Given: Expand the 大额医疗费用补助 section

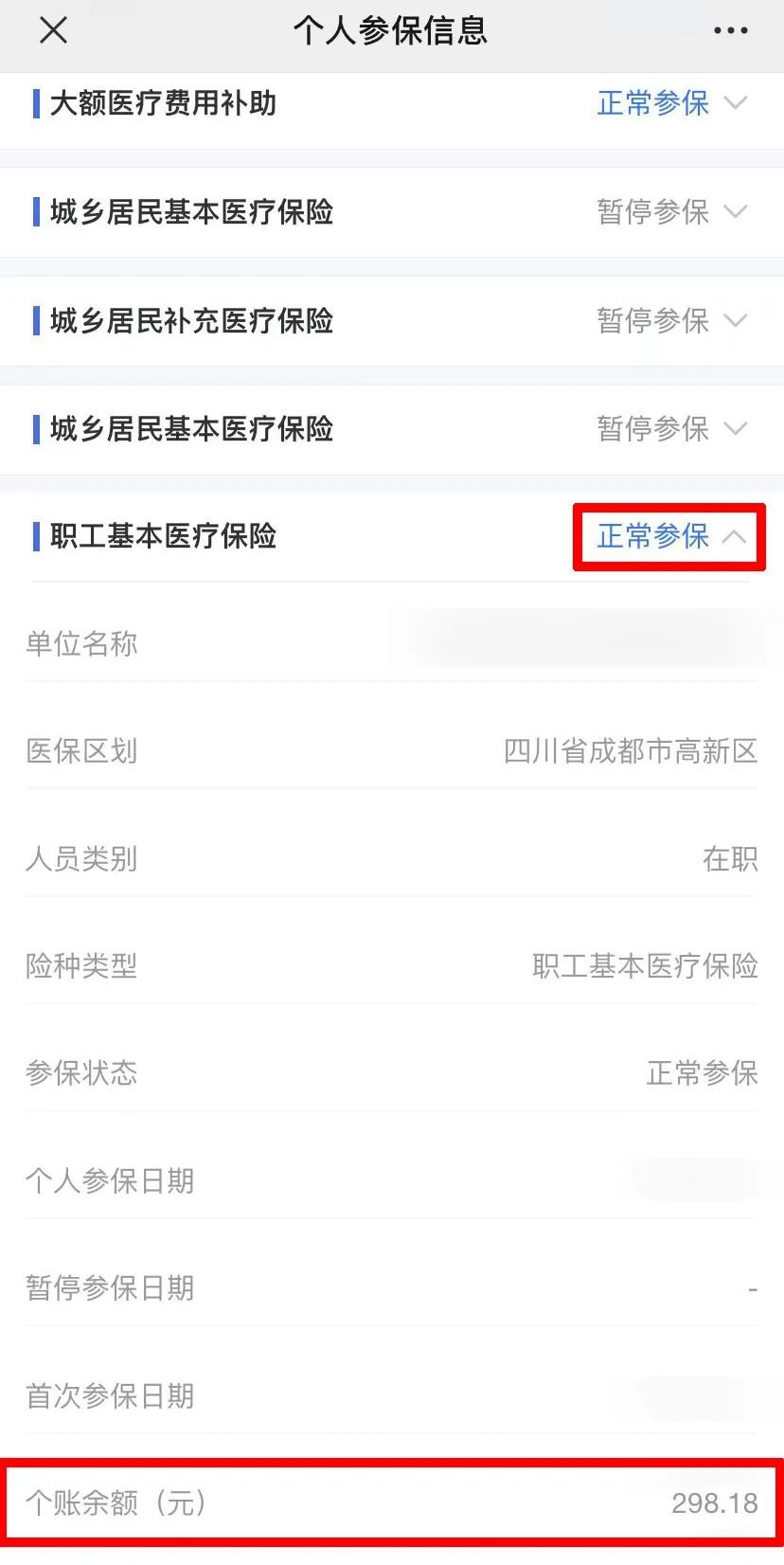Looking at the screenshot, I should click(x=735, y=103).
